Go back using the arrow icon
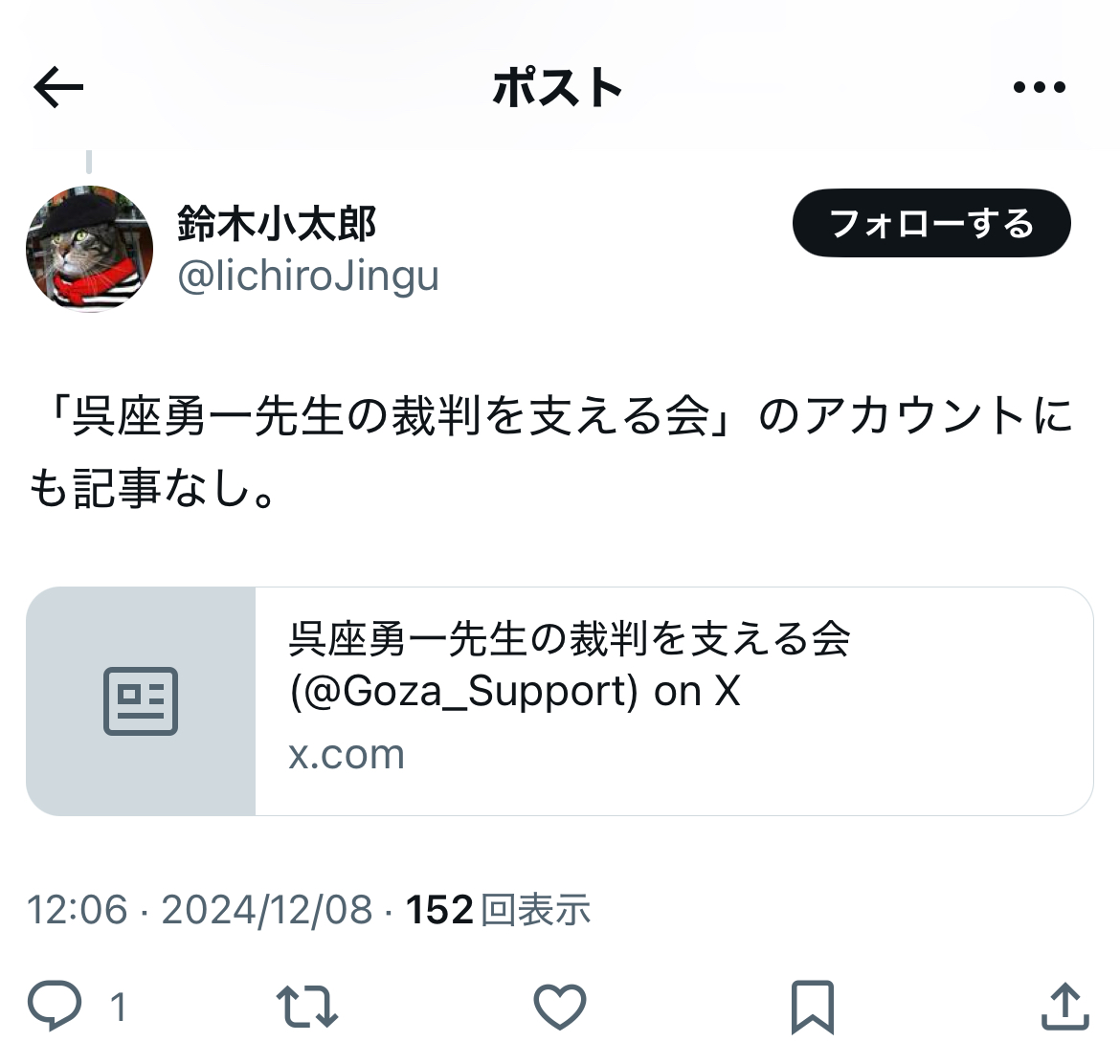This screenshot has height=1064, width=1120. click(58, 88)
